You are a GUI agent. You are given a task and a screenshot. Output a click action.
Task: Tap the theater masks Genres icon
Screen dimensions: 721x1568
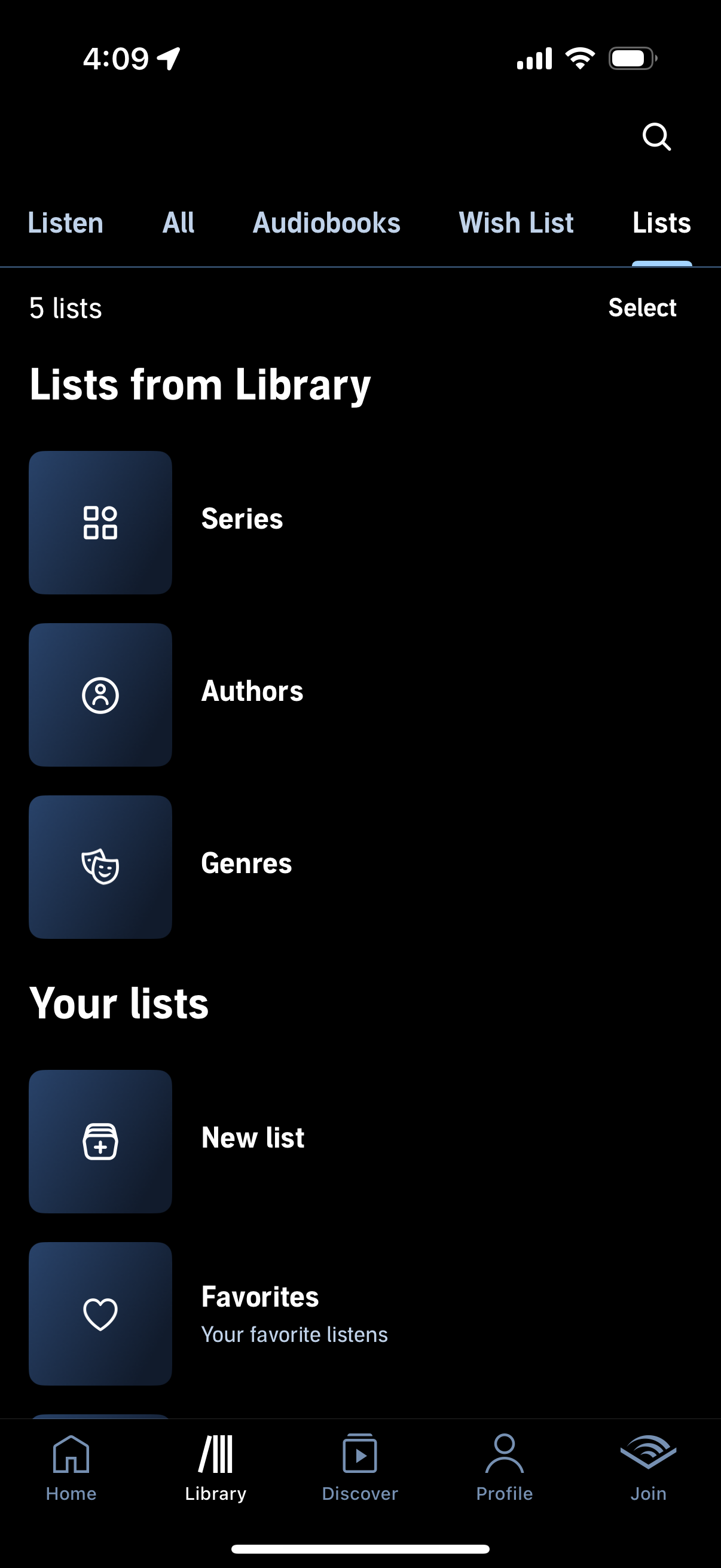click(100, 867)
